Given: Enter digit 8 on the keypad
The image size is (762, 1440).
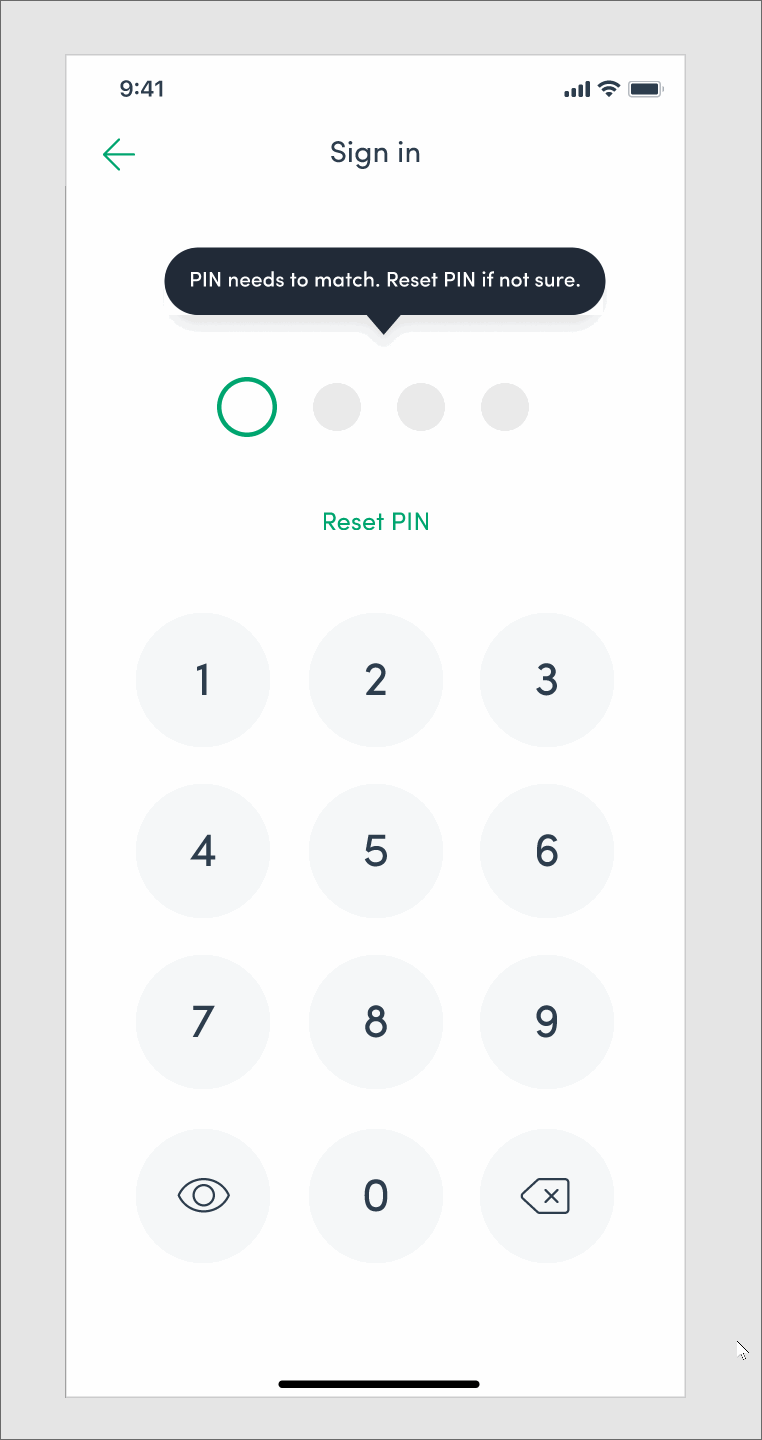Looking at the screenshot, I should (376, 1022).
